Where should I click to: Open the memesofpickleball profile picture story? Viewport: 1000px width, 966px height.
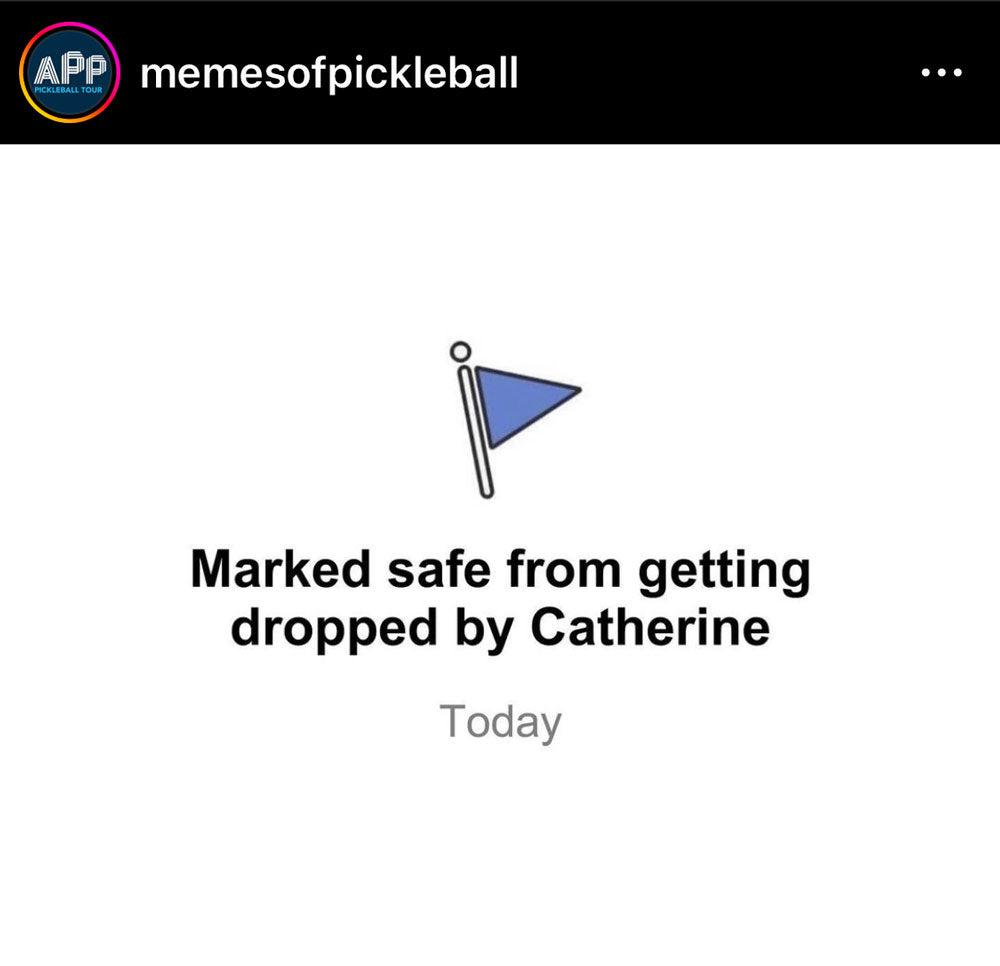pyautogui.click(x=70, y=72)
